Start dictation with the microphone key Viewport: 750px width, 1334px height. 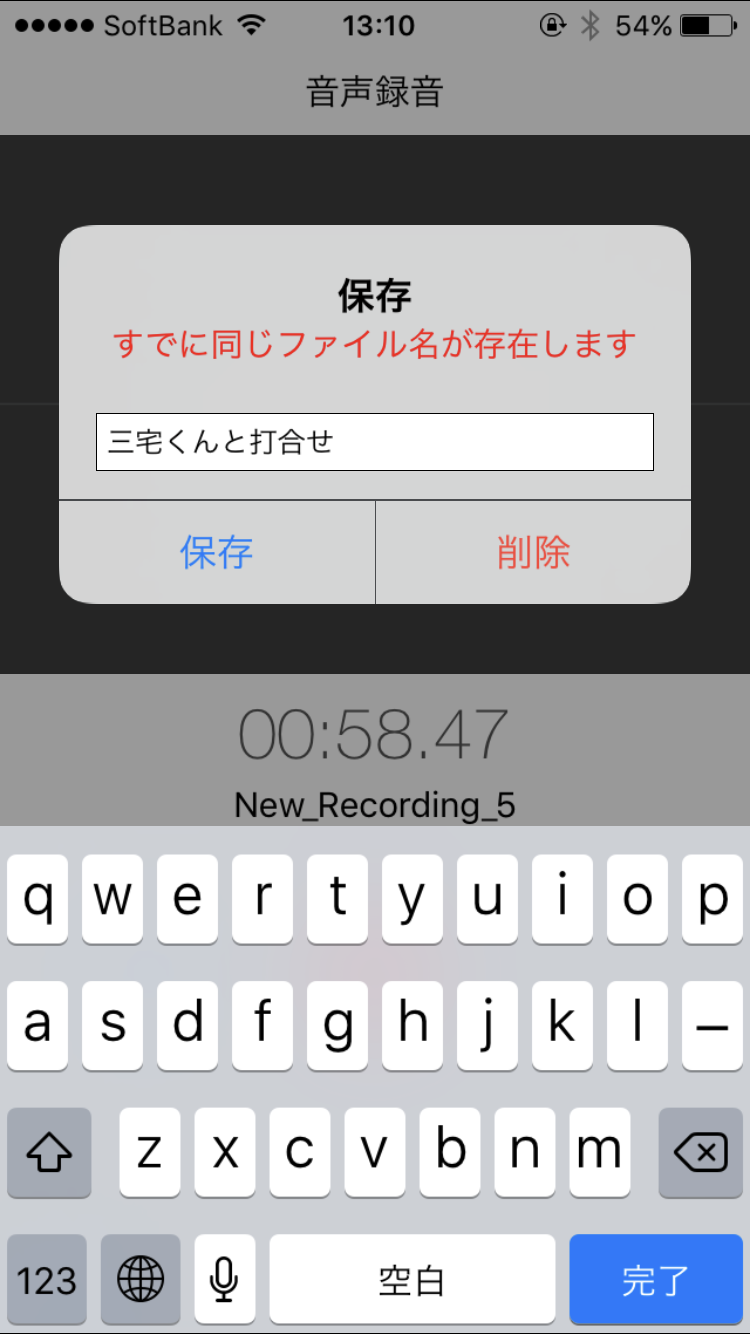pyautogui.click(x=224, y=1280)
